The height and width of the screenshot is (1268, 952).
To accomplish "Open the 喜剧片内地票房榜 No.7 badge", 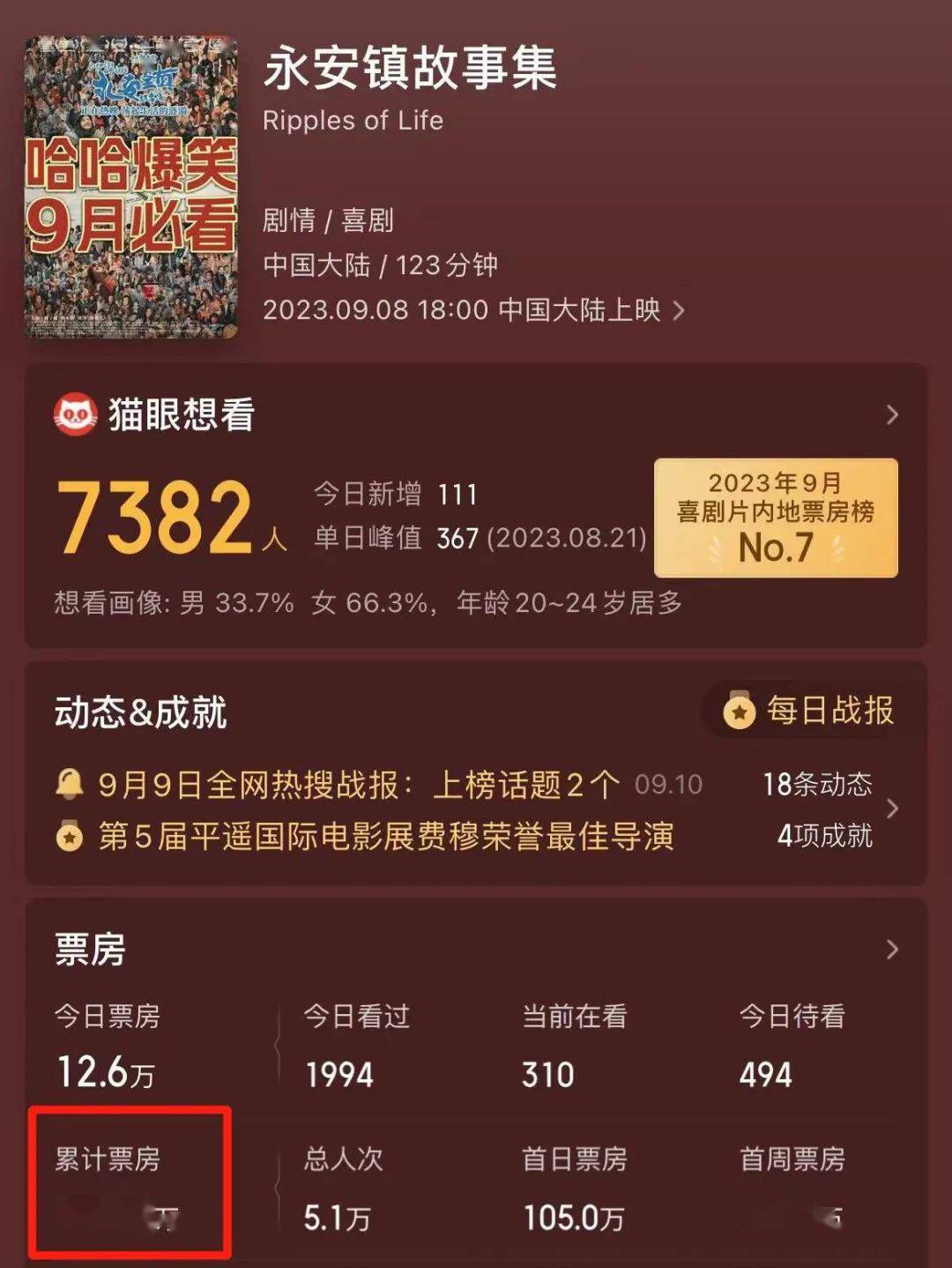I will [x=776, y=518].
